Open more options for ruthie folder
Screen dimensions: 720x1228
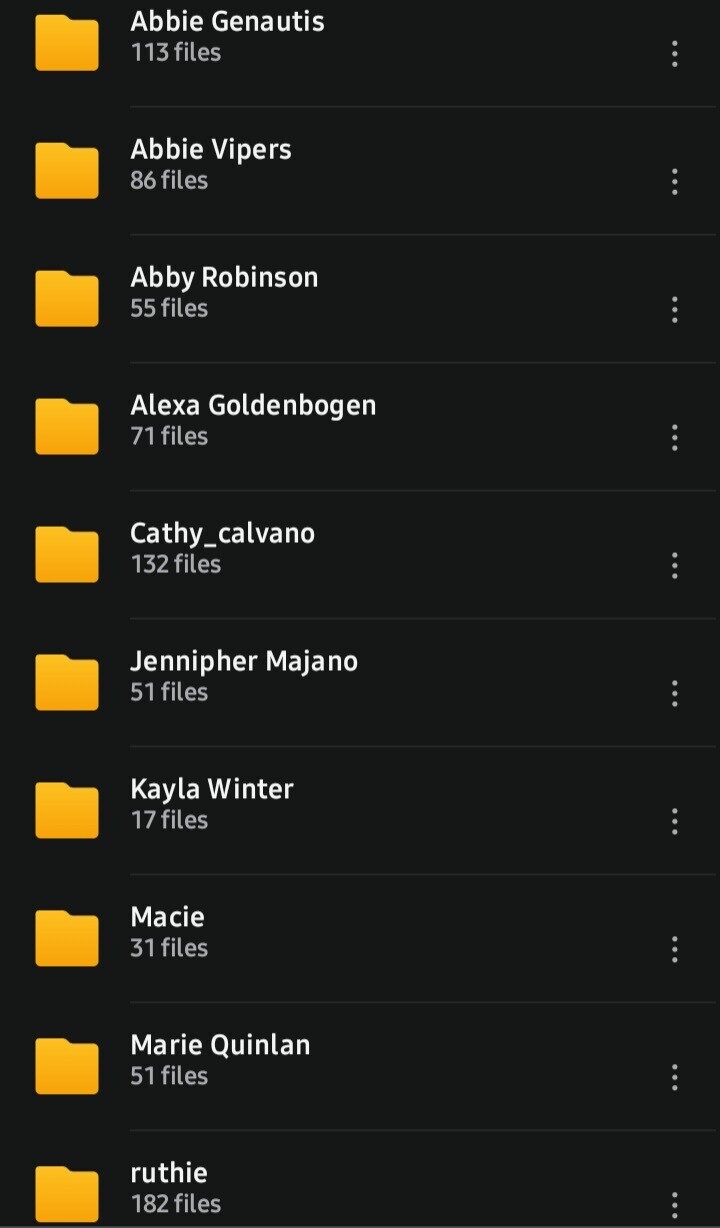pos(675,1204)
